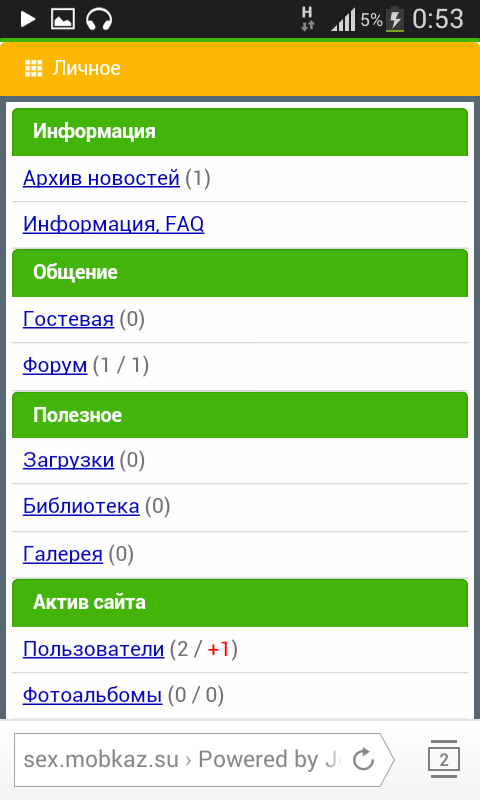Open the browser tabs switcher
Screen dimensions: 480x800
point(443,760)
